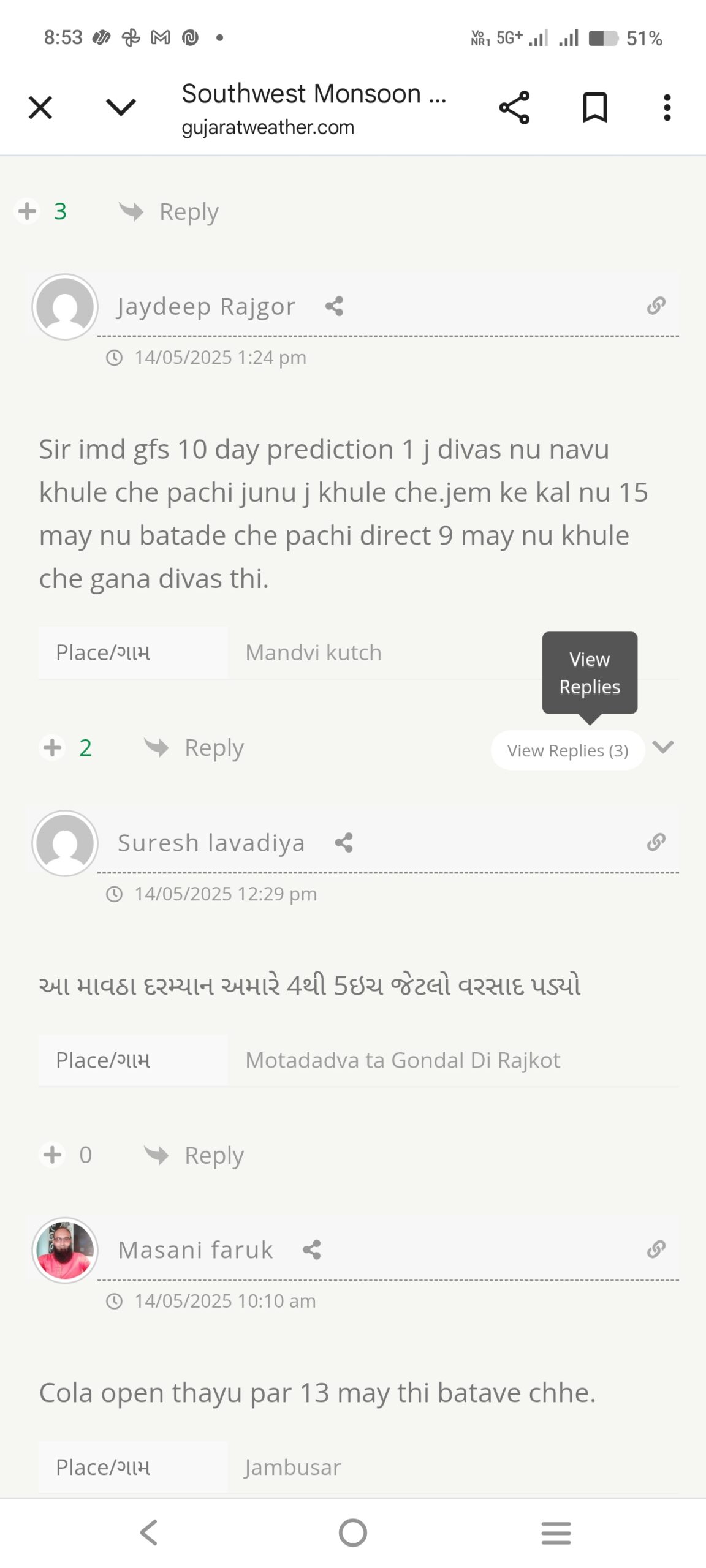Expand replies chevron beside View Replies
This screenshot has height=1568, width=706.
click(663, 747)
